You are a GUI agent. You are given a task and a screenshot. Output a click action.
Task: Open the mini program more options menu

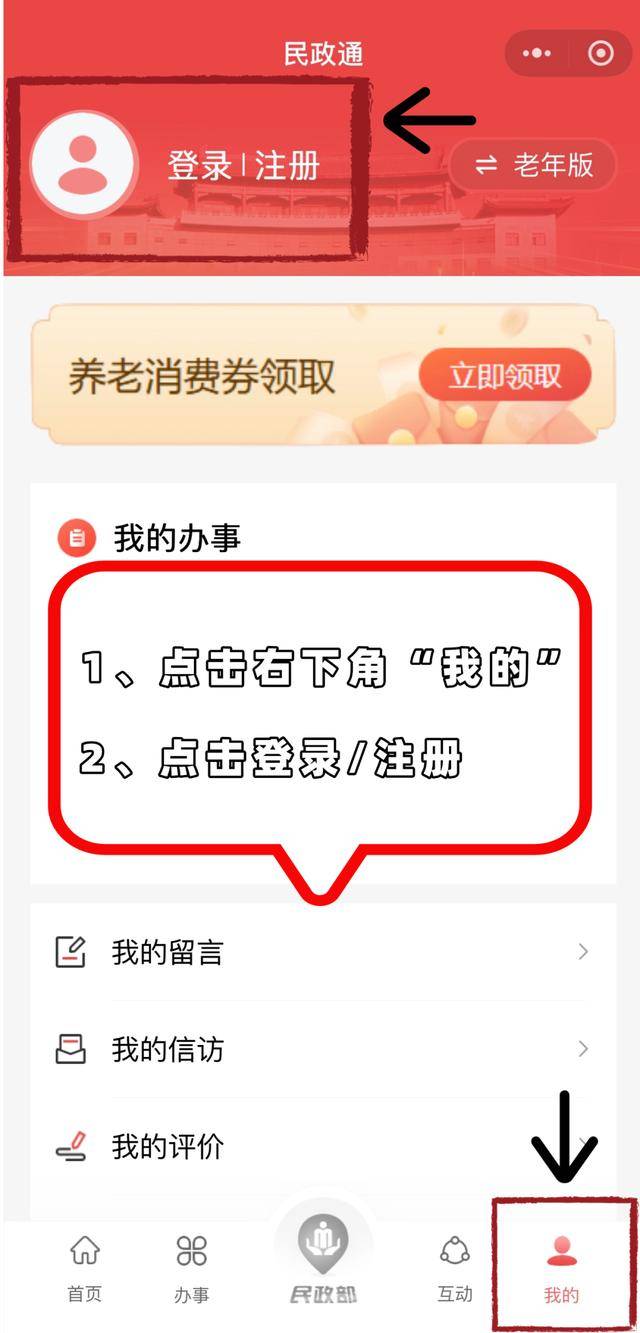pos(537,53)
